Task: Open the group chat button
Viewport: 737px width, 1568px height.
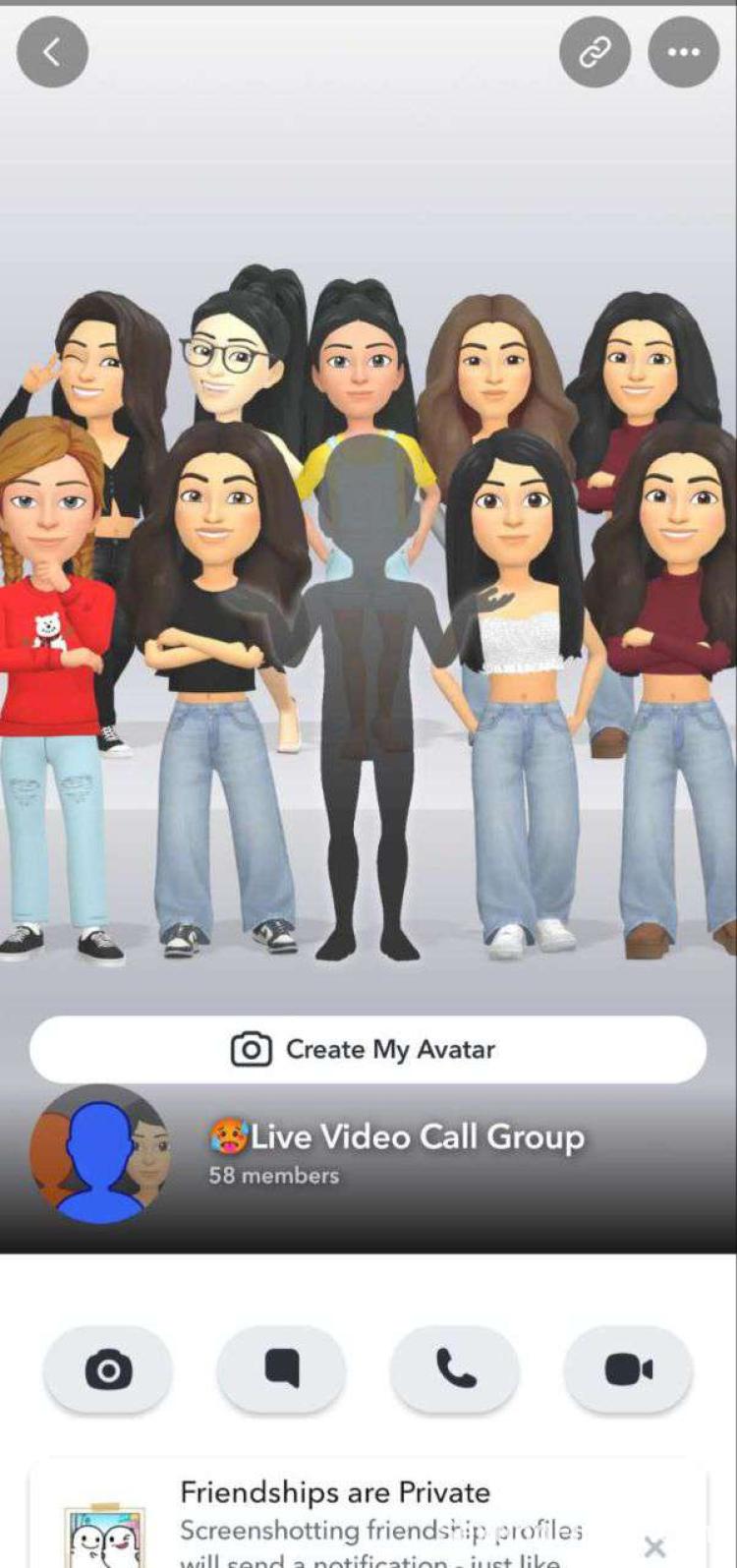Action: pos(281,1369)
